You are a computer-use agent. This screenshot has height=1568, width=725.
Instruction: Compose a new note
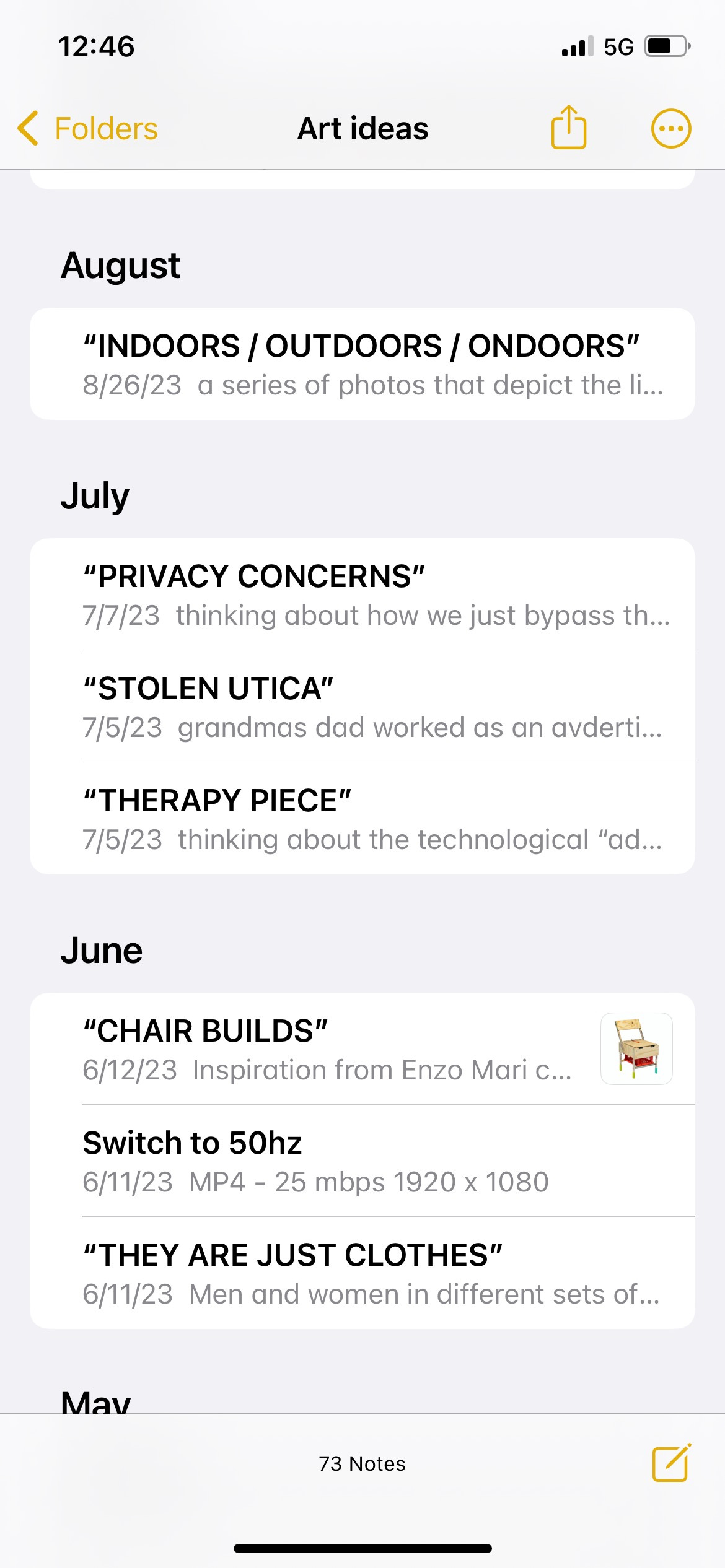(x=671, y=1463)
